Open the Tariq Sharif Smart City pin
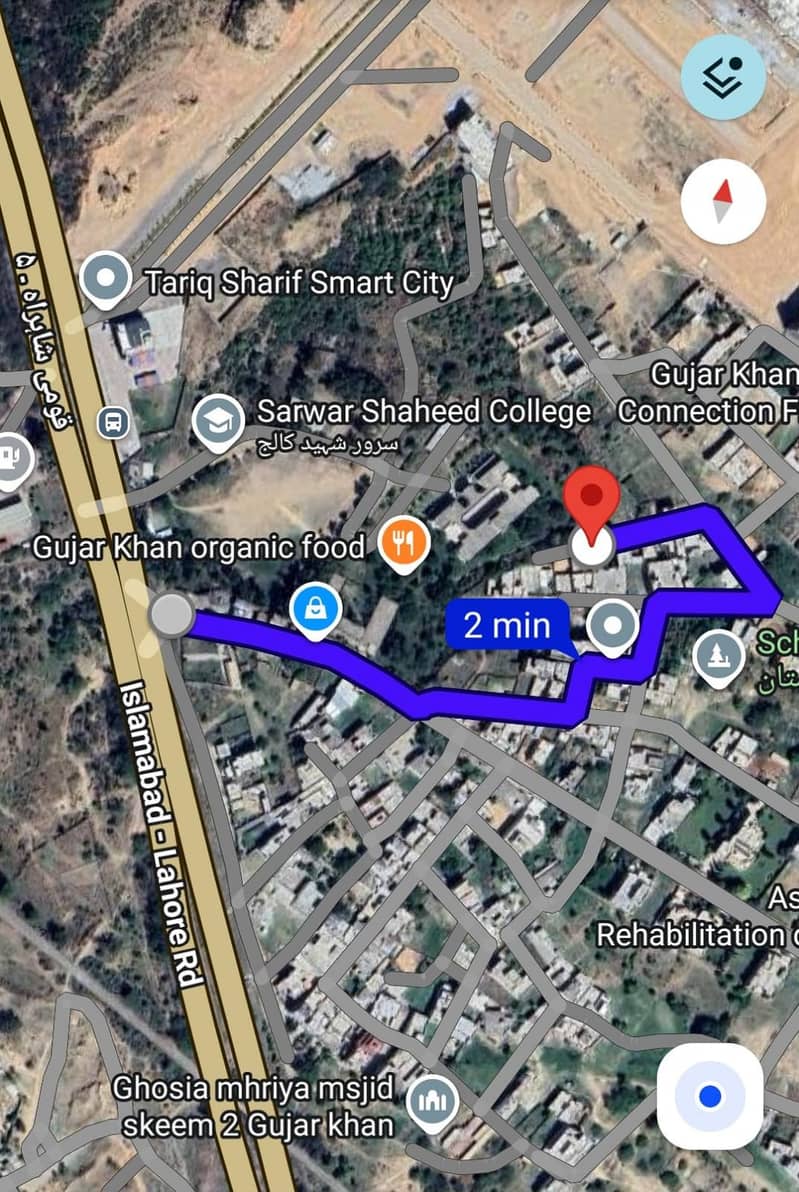799x1192 pixels. [106, 278]
